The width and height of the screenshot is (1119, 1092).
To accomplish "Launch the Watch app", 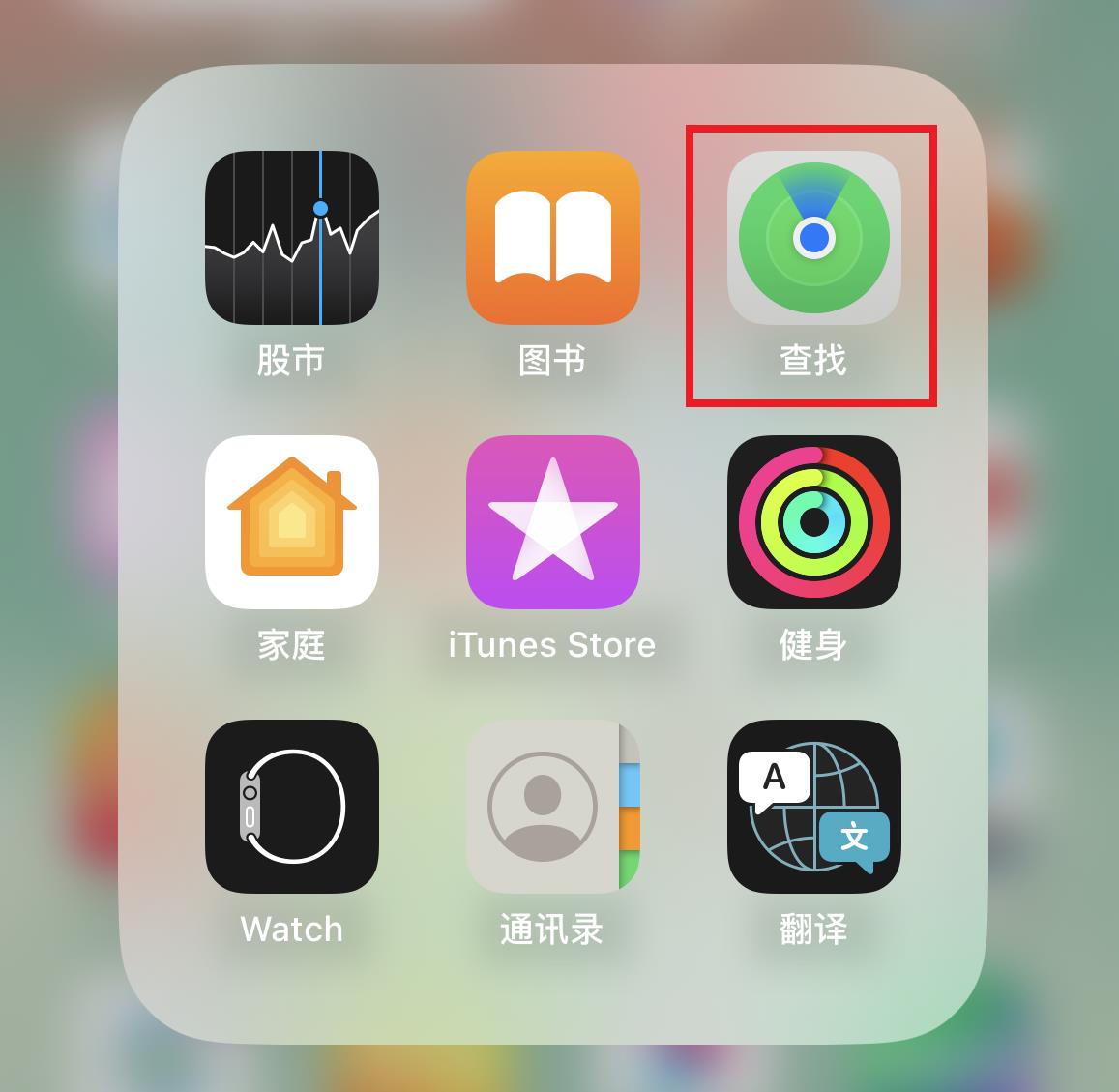I will point(291,807).
